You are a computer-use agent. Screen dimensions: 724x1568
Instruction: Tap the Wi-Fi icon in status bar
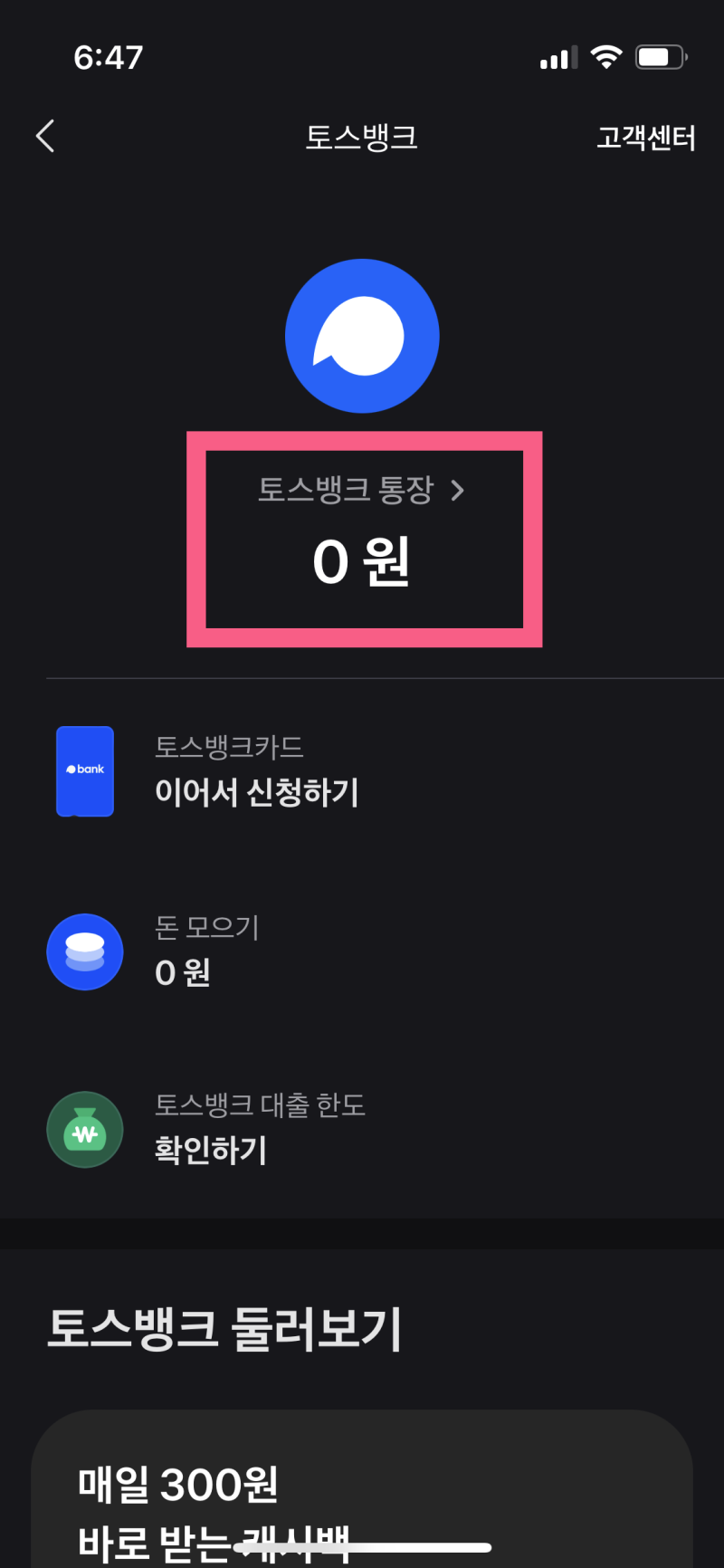point(606,56)
